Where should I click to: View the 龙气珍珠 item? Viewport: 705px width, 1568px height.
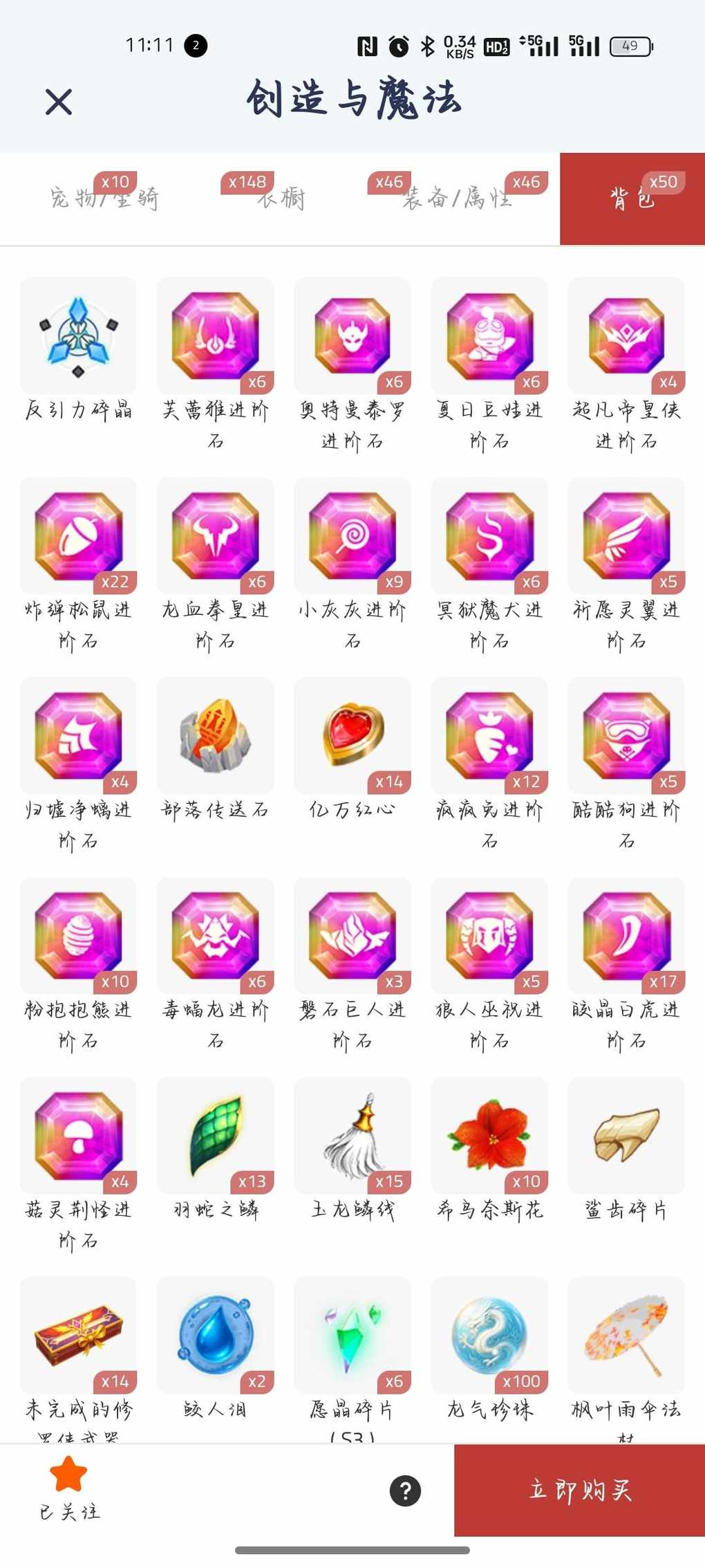[489, 1336]
